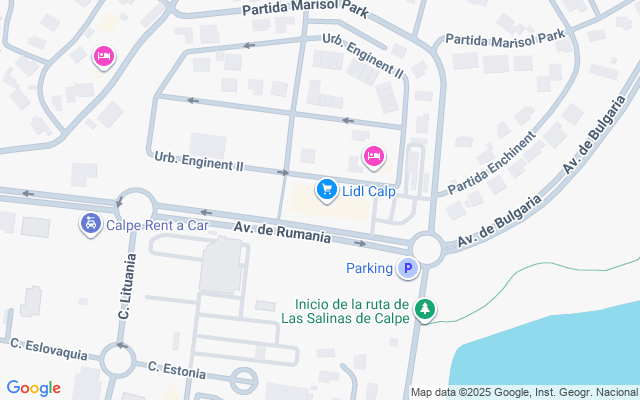Open the Lidl Calp shopping marker
This screenshot has height=400, width=640.
point(326,189)
